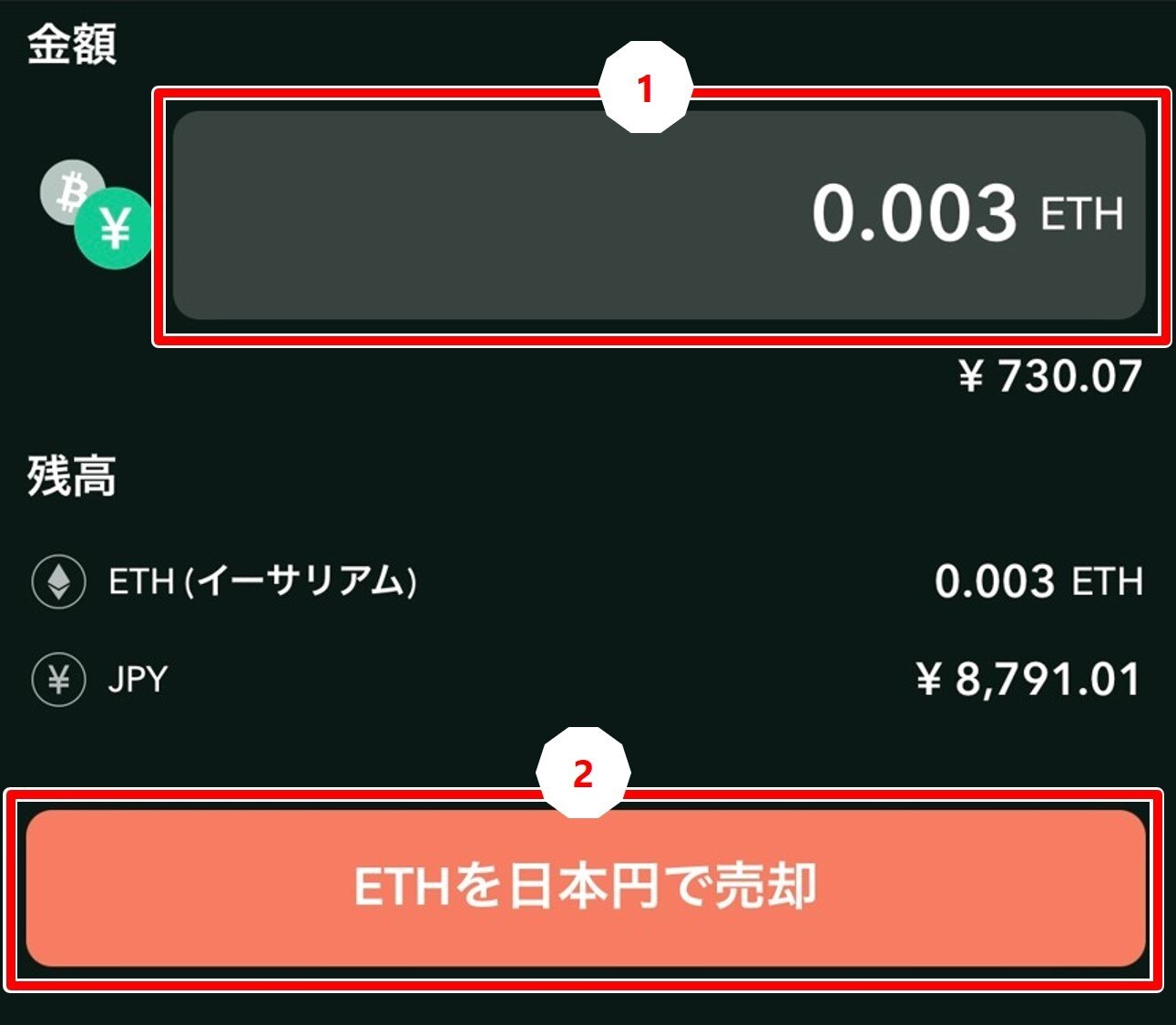Tap the ETH amount input field
1176x1025 pixels.
tap(658, 215)
